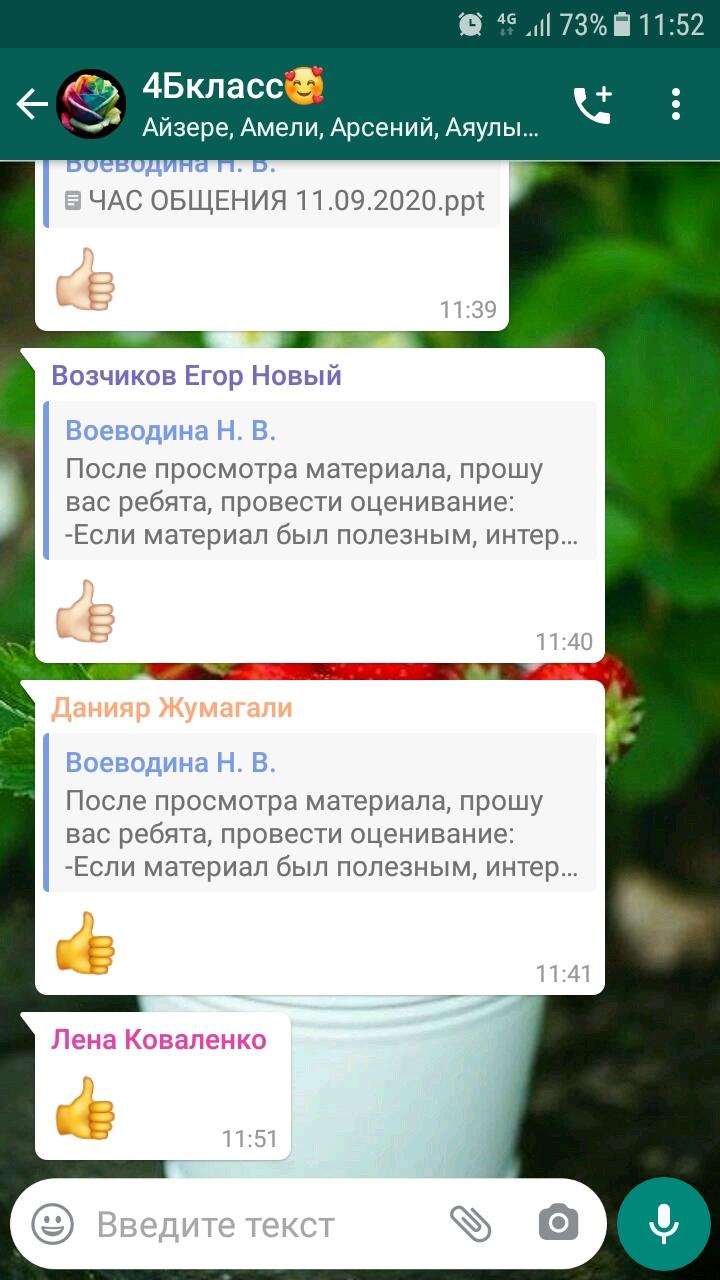Screen dimensions: 720x1280
Task: Tap sender name Данияр Жумагали
Action: tap(172, 708)
